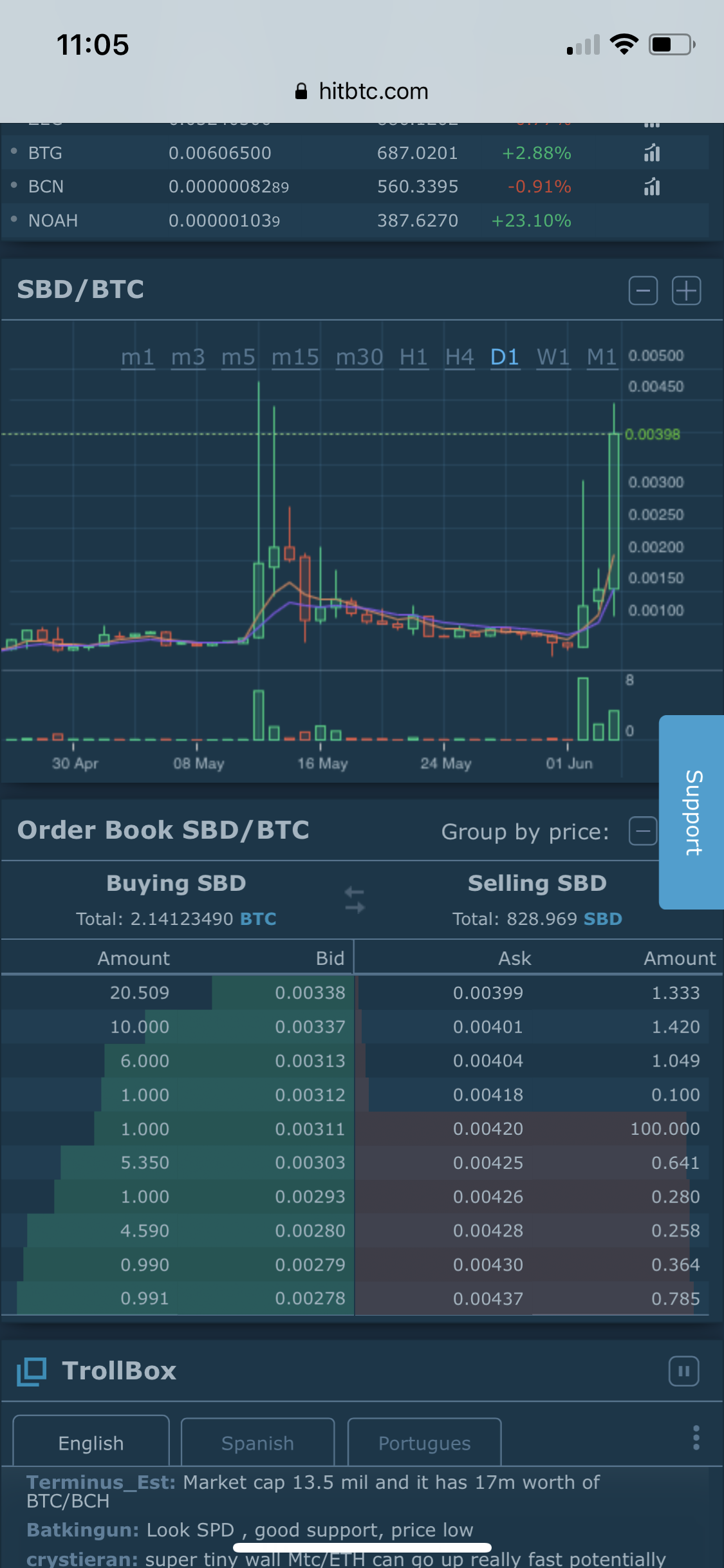This screenshot has height=1568, width=724.
Task: Select the m1 chart interval
Action: point(138,357)
